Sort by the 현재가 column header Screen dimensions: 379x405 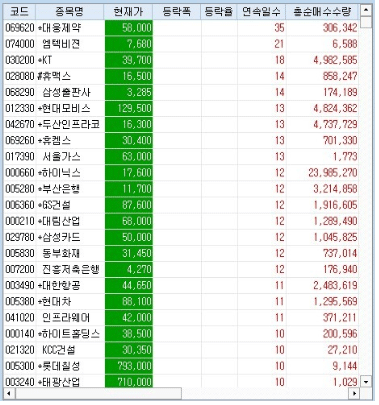coord(128,12)
